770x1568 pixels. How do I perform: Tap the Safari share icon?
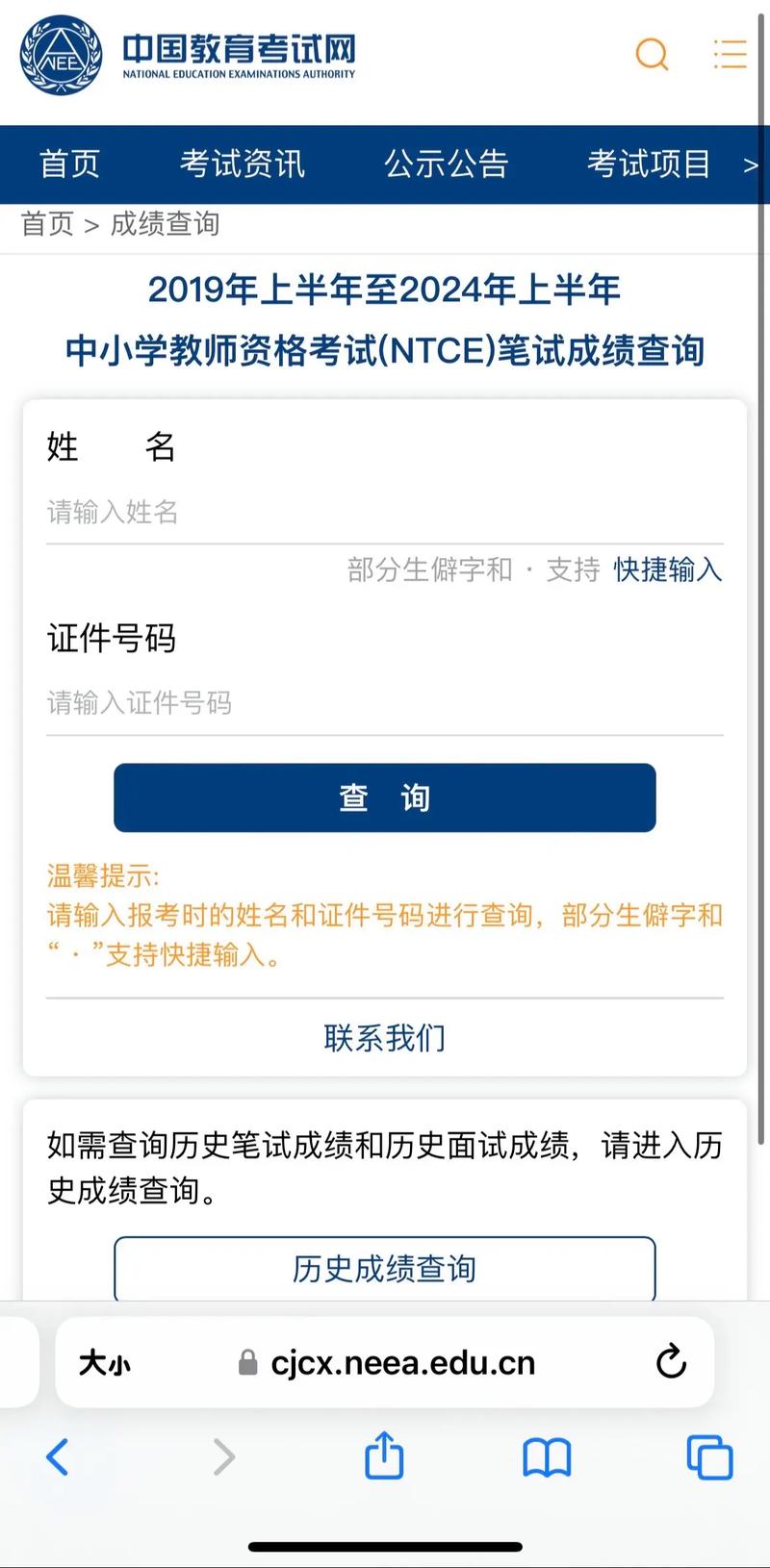[x=384, y=1456]
